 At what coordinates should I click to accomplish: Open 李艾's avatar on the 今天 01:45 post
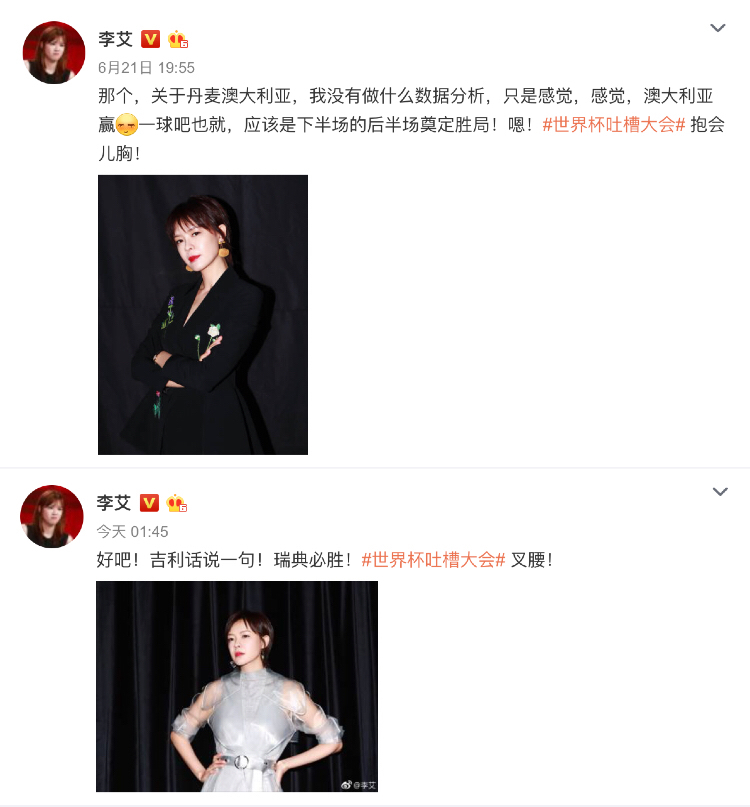point(51,516)
